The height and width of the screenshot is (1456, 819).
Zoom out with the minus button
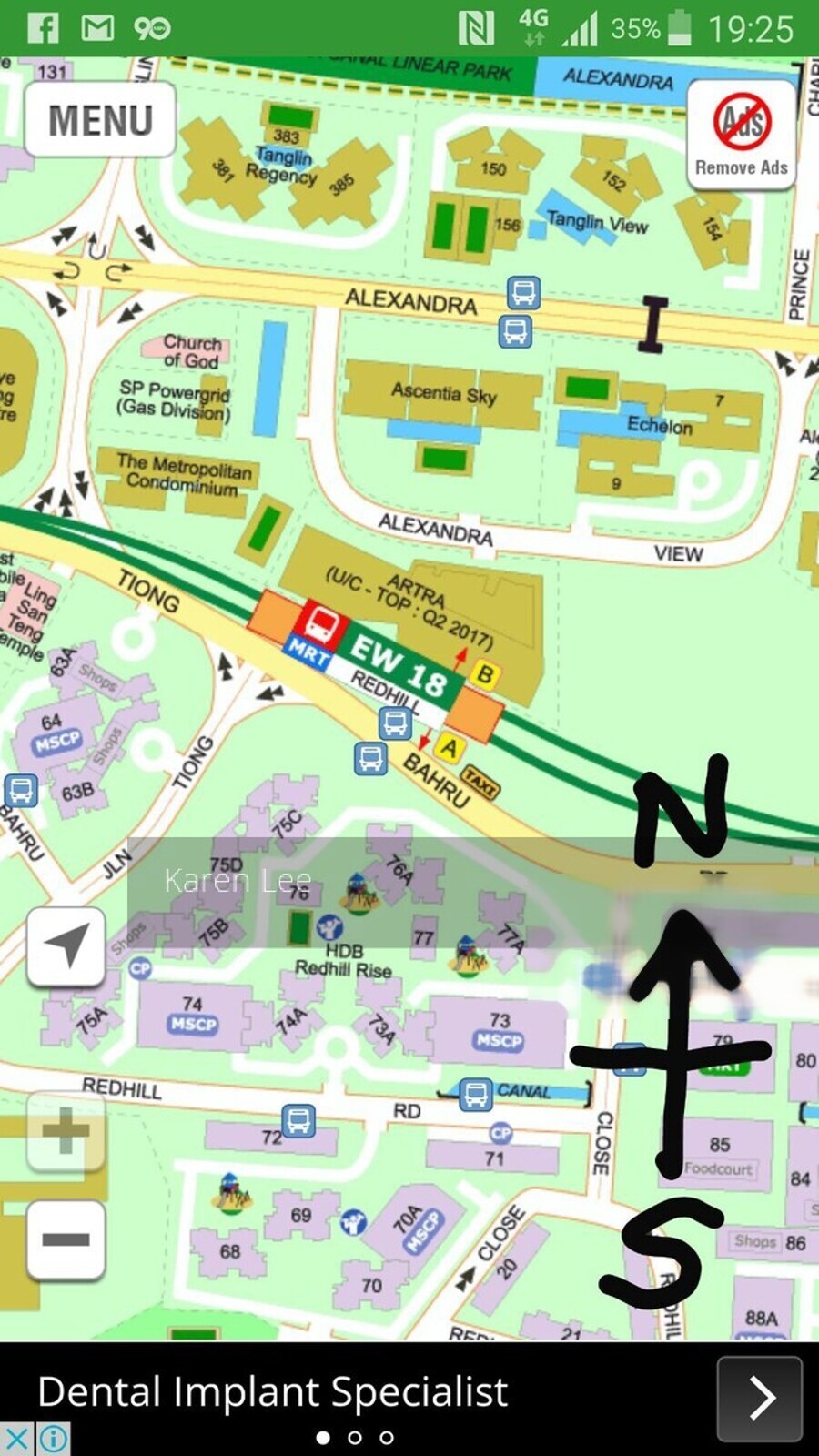(x=66, y=1239)
